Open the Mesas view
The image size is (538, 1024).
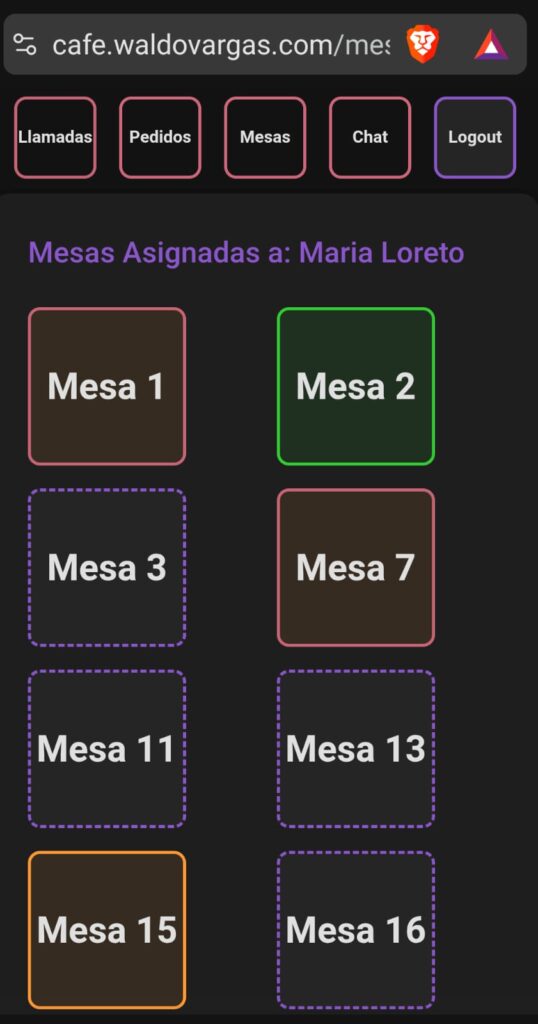pyautogui.click(x=265, y=137)
